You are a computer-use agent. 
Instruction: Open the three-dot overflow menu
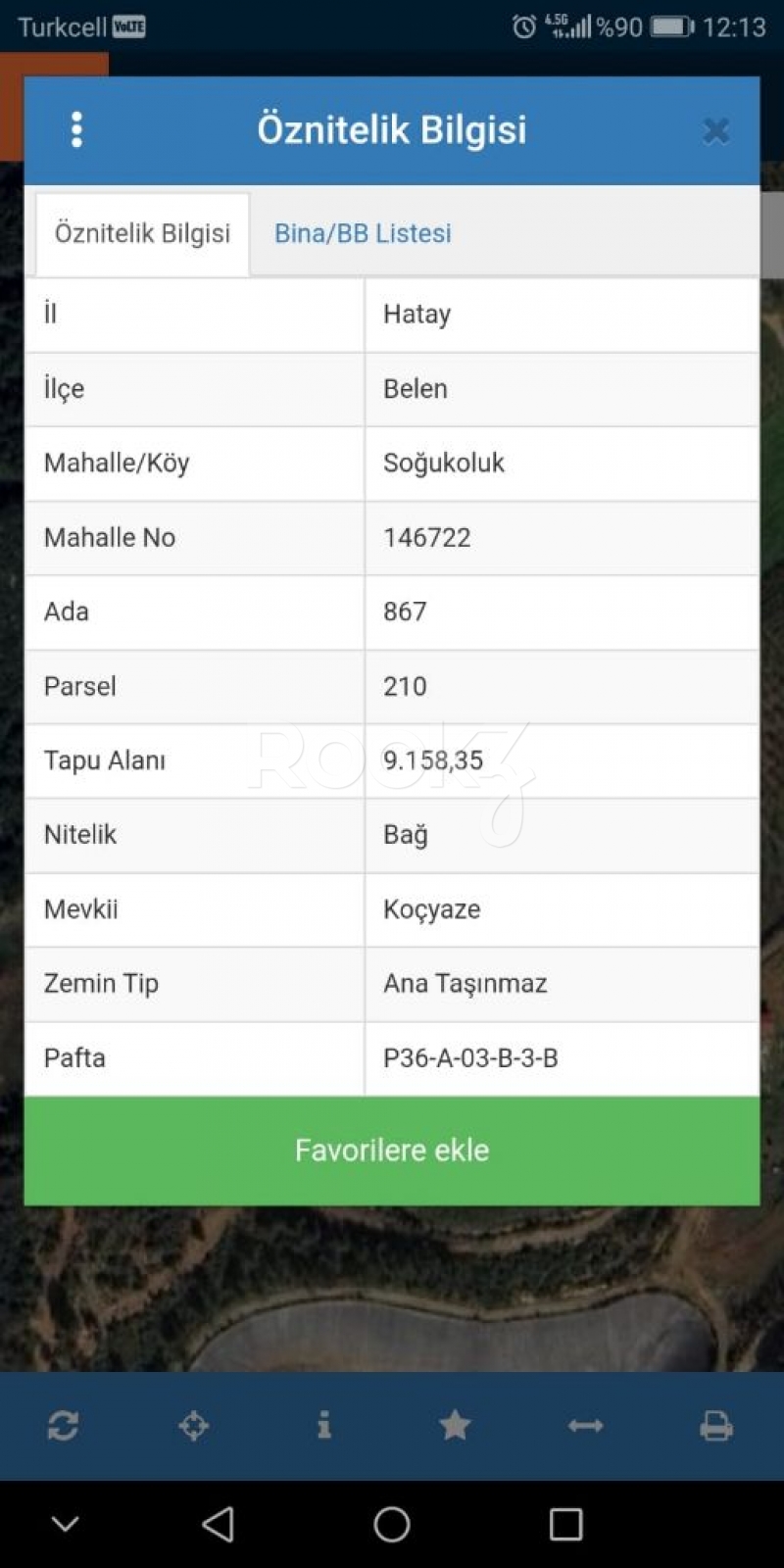tap(76, 129)
